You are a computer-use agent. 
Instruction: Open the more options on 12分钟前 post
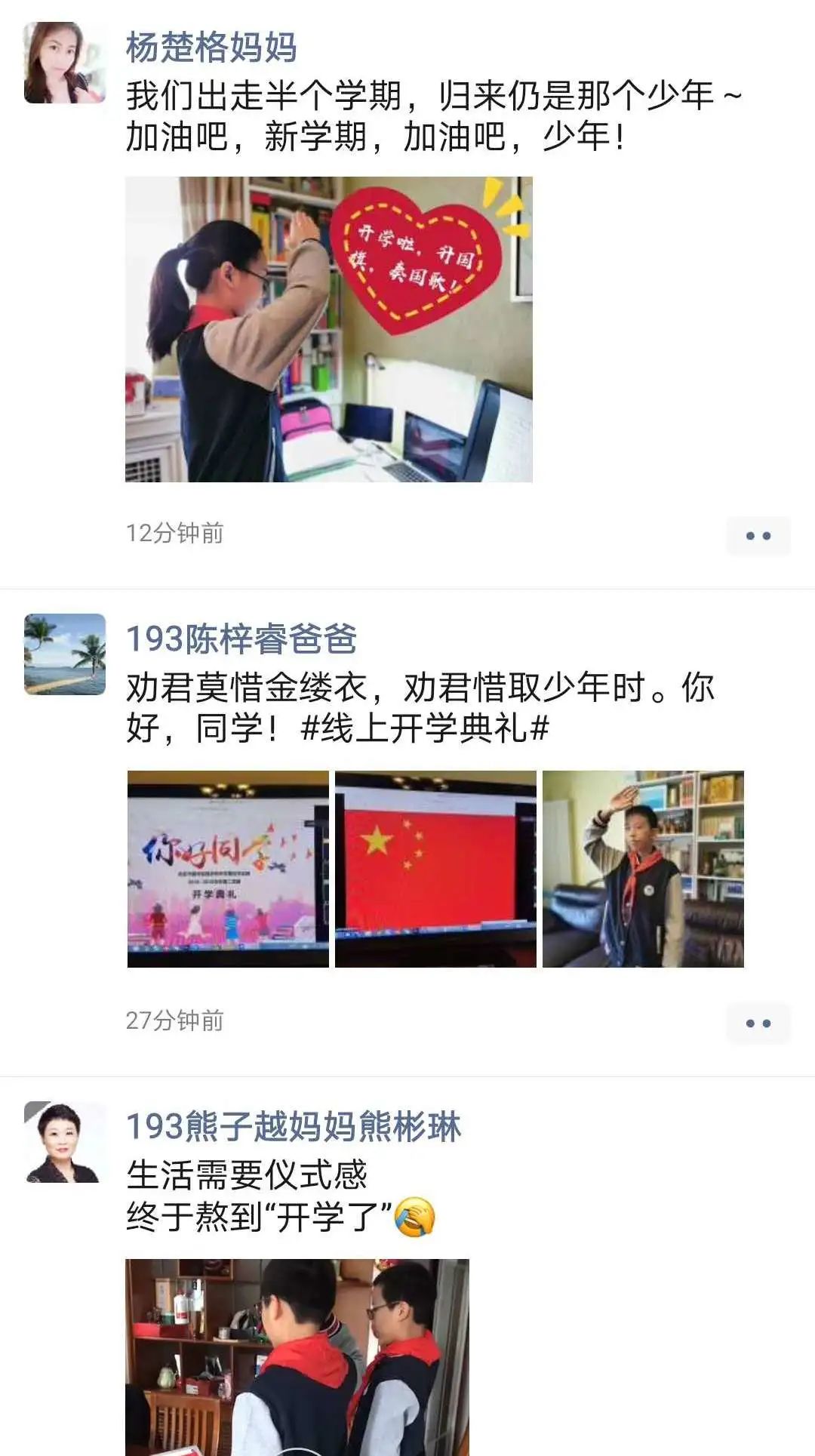point(758,536)
